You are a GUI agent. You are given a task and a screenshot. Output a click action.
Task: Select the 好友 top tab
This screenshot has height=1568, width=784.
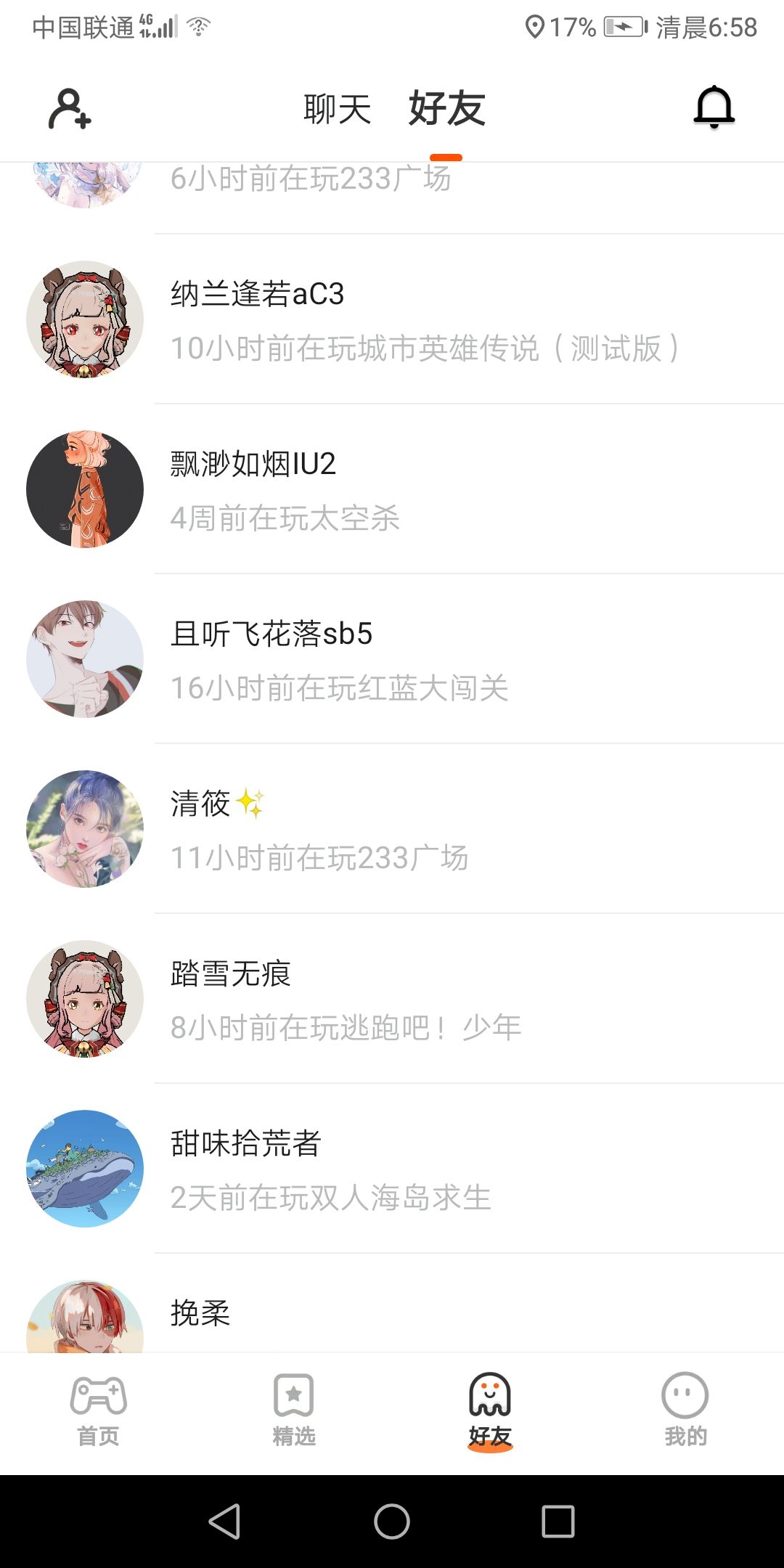coord(446,109)
